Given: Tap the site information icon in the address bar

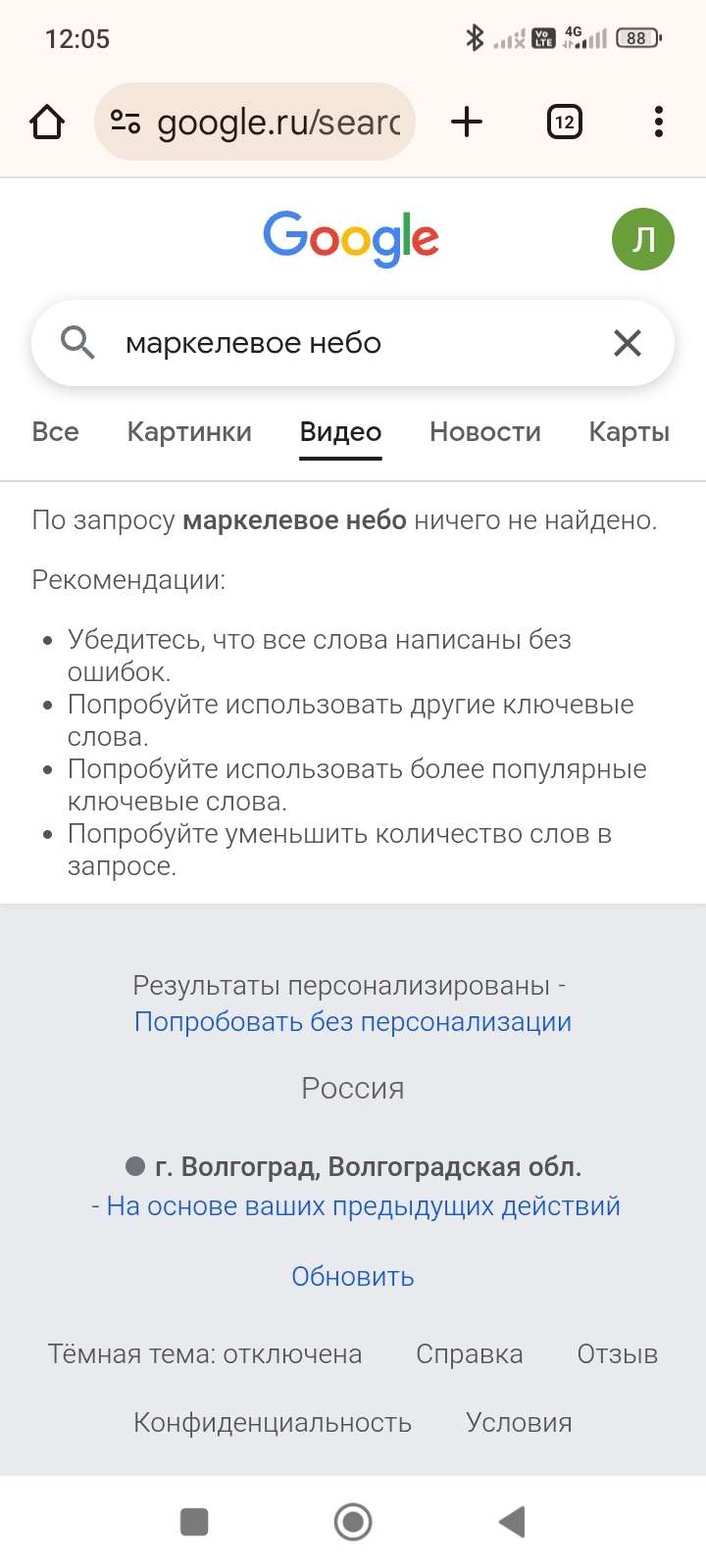Looking at the screenshot, I should 126,122.
